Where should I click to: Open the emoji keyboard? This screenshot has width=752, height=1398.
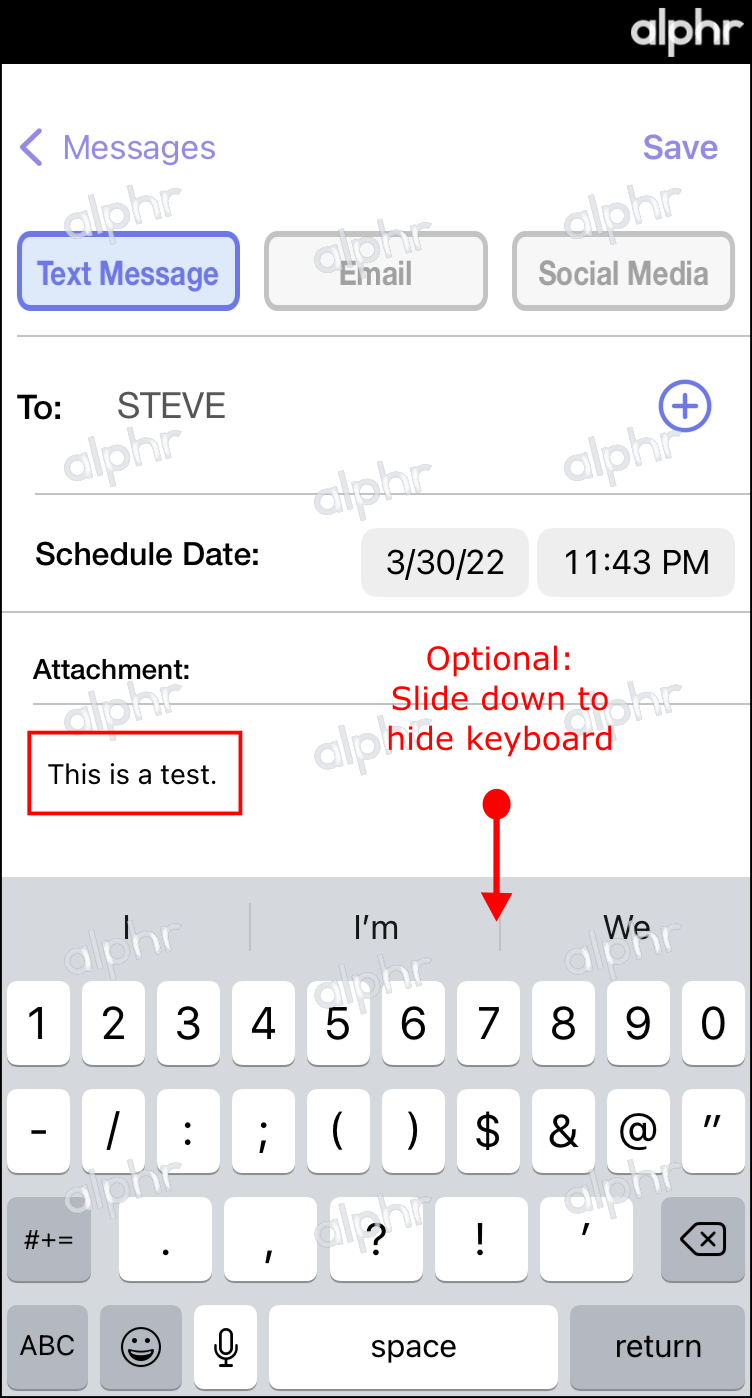141,1346
